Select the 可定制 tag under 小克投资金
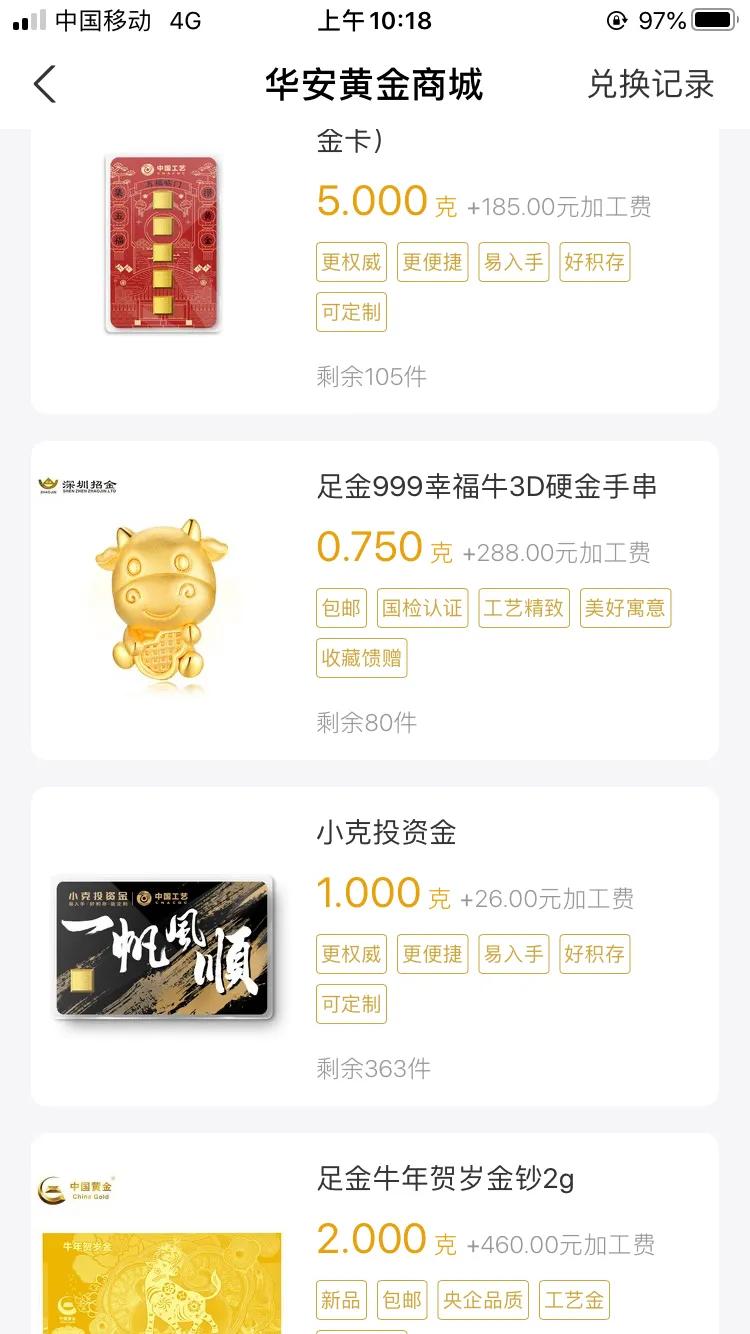The image size is (750, 1334). coord(351,1005)
